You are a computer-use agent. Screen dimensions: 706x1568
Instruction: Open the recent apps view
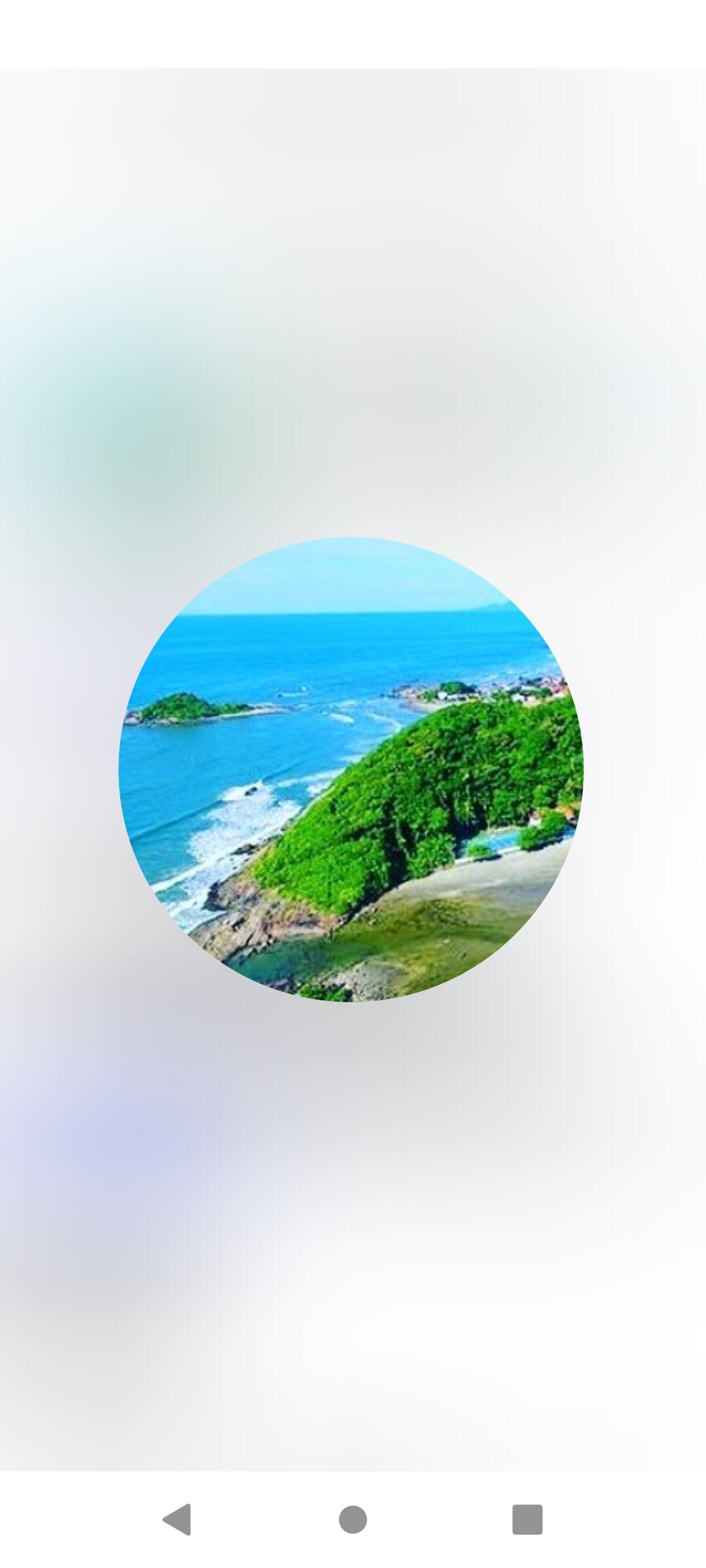point(528,1519)
